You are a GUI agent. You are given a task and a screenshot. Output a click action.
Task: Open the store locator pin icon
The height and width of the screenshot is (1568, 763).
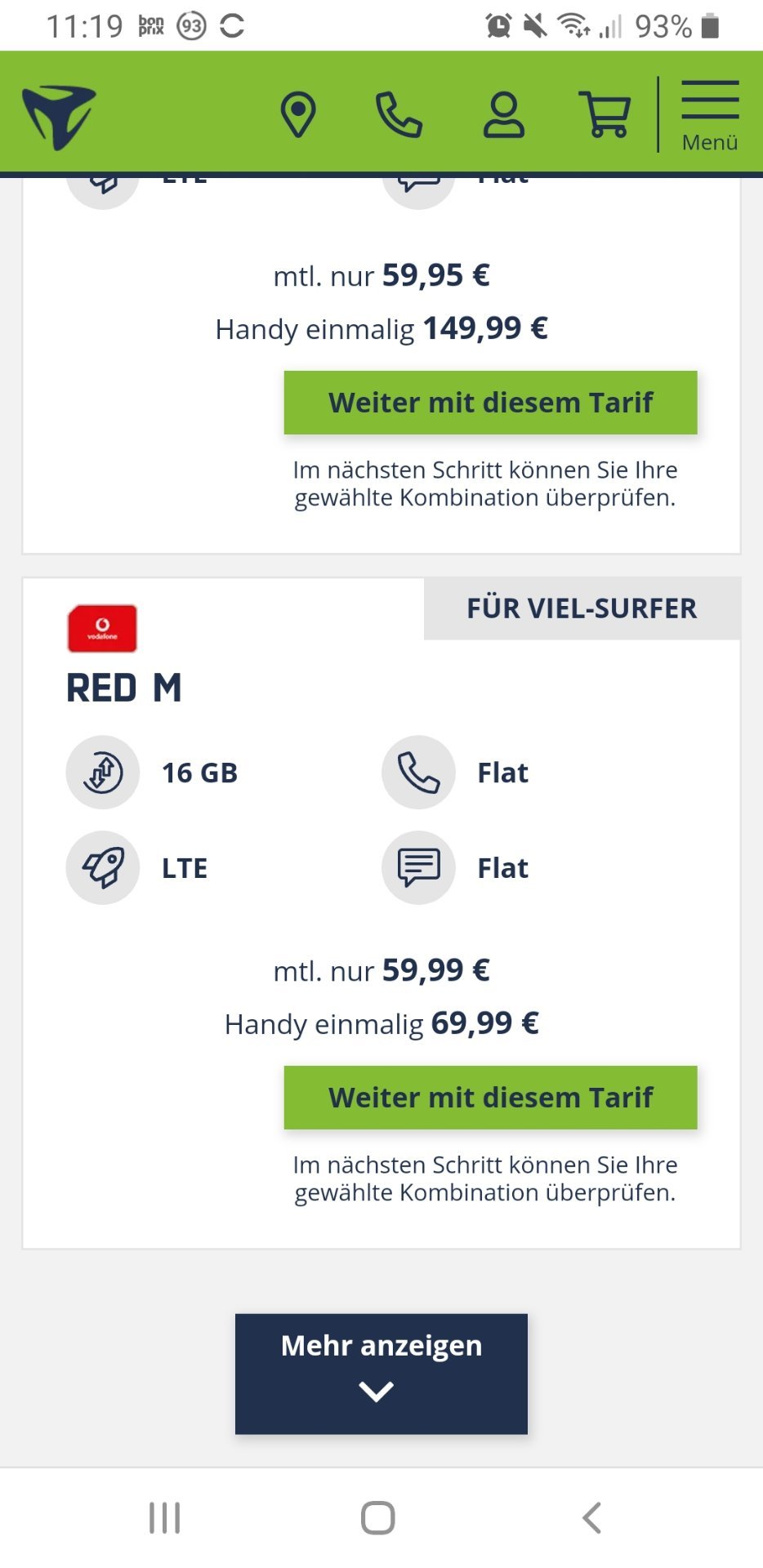coord(298,115)
